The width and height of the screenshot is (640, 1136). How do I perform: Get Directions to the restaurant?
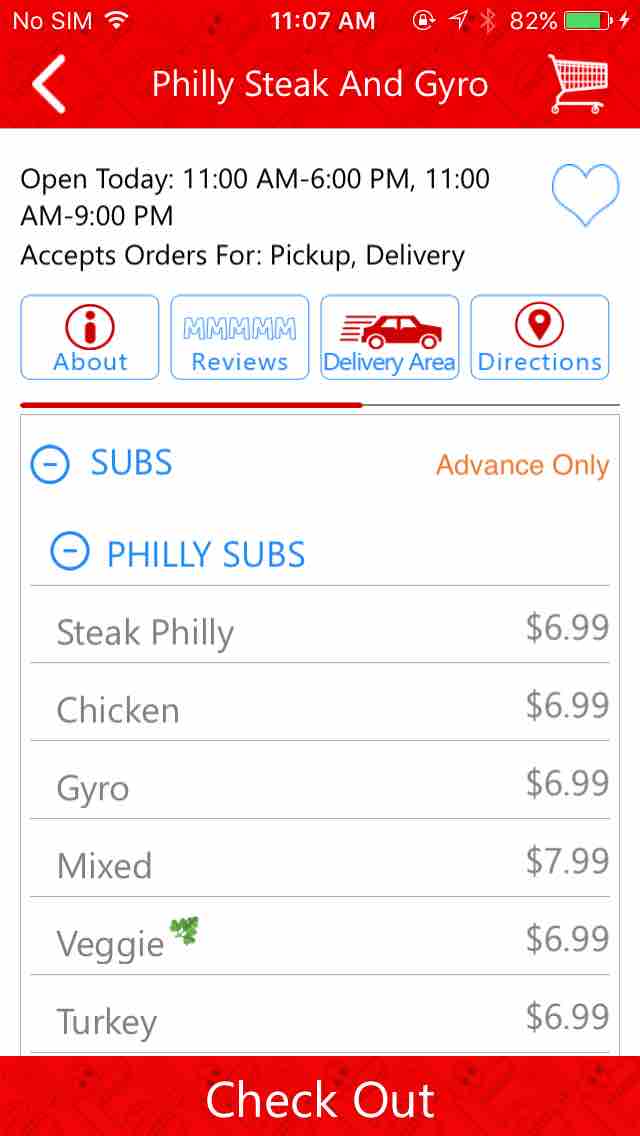540,338
